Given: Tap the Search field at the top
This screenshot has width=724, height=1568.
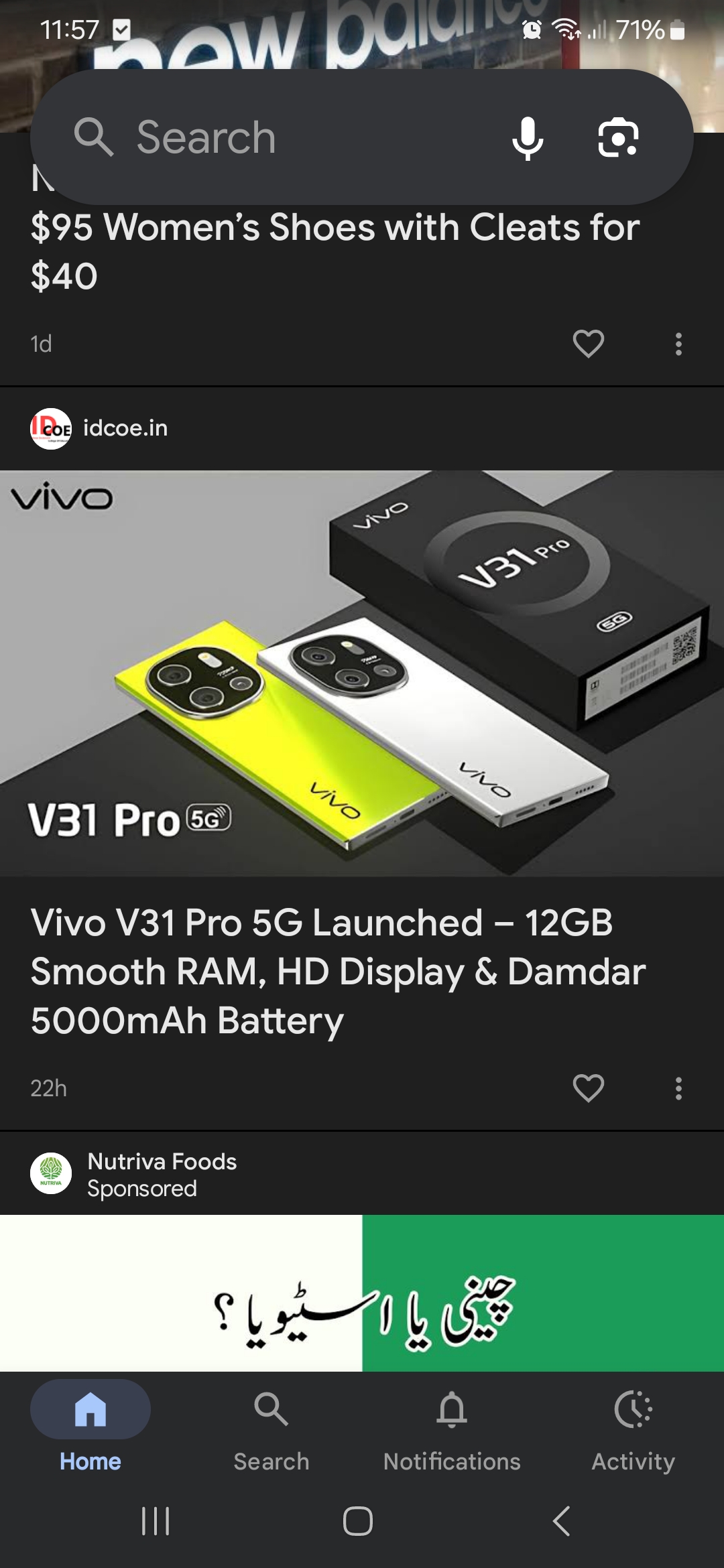Looking at the screenshot, I should coord(282,137).
